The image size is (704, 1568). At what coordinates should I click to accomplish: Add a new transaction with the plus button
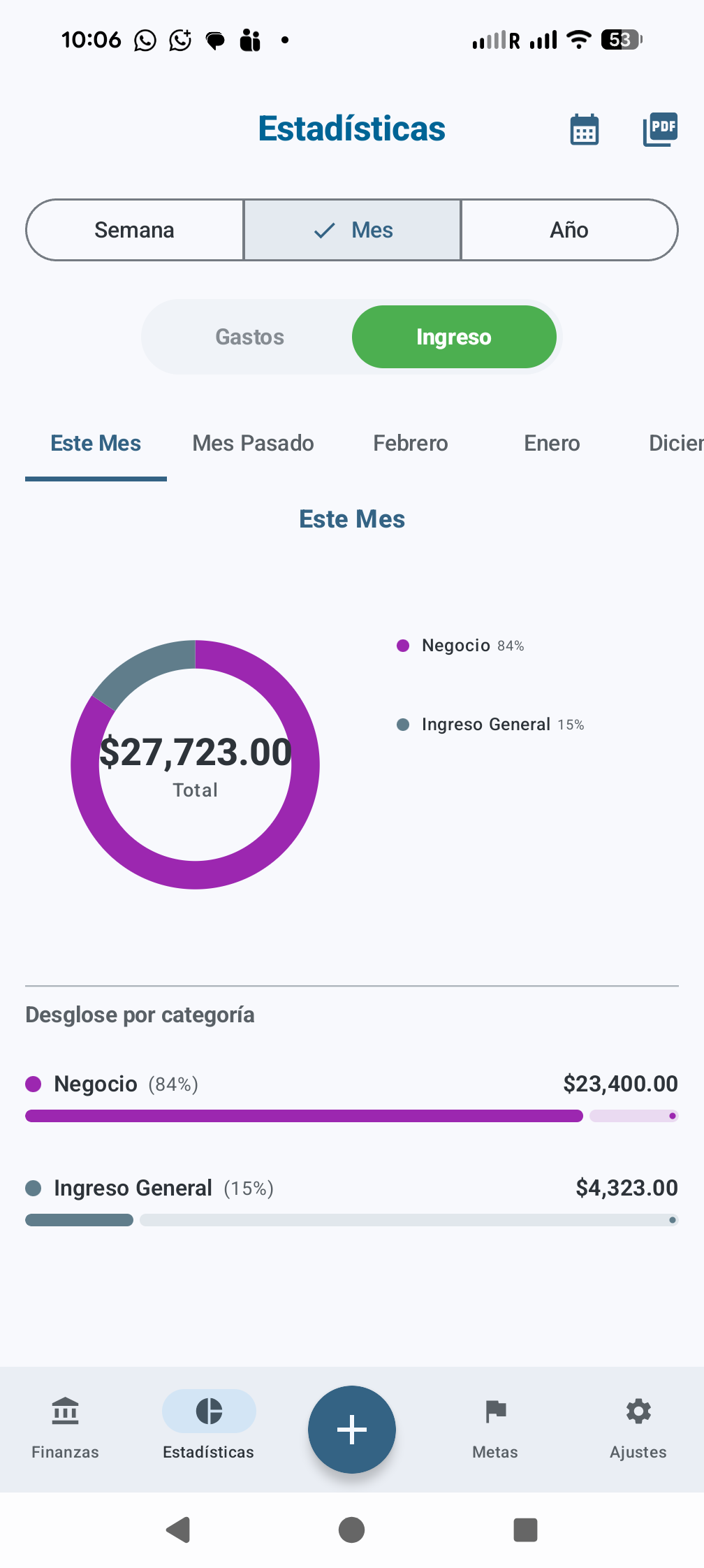pyautogui.click(x=352, y=1430)
